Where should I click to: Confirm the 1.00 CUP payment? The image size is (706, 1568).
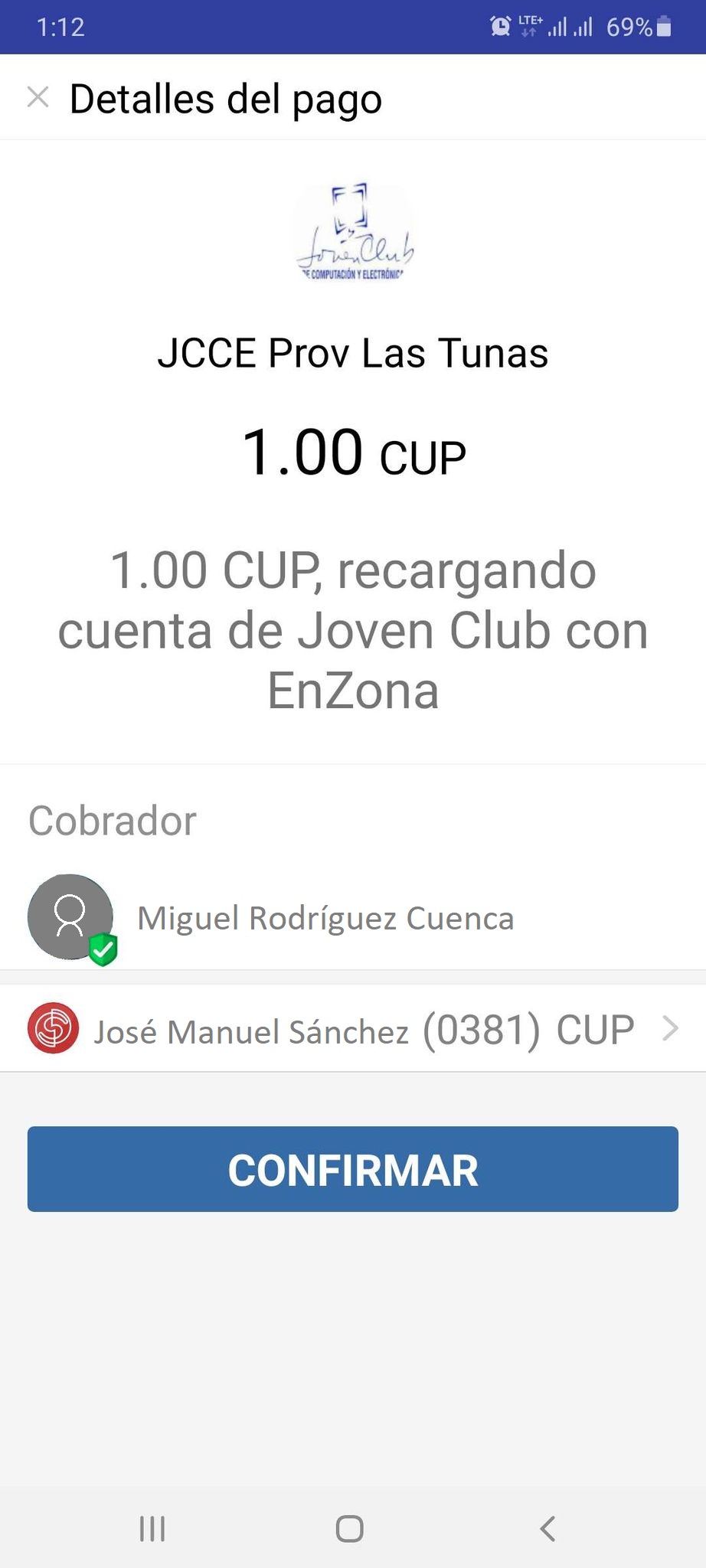tap(353, 1169)
